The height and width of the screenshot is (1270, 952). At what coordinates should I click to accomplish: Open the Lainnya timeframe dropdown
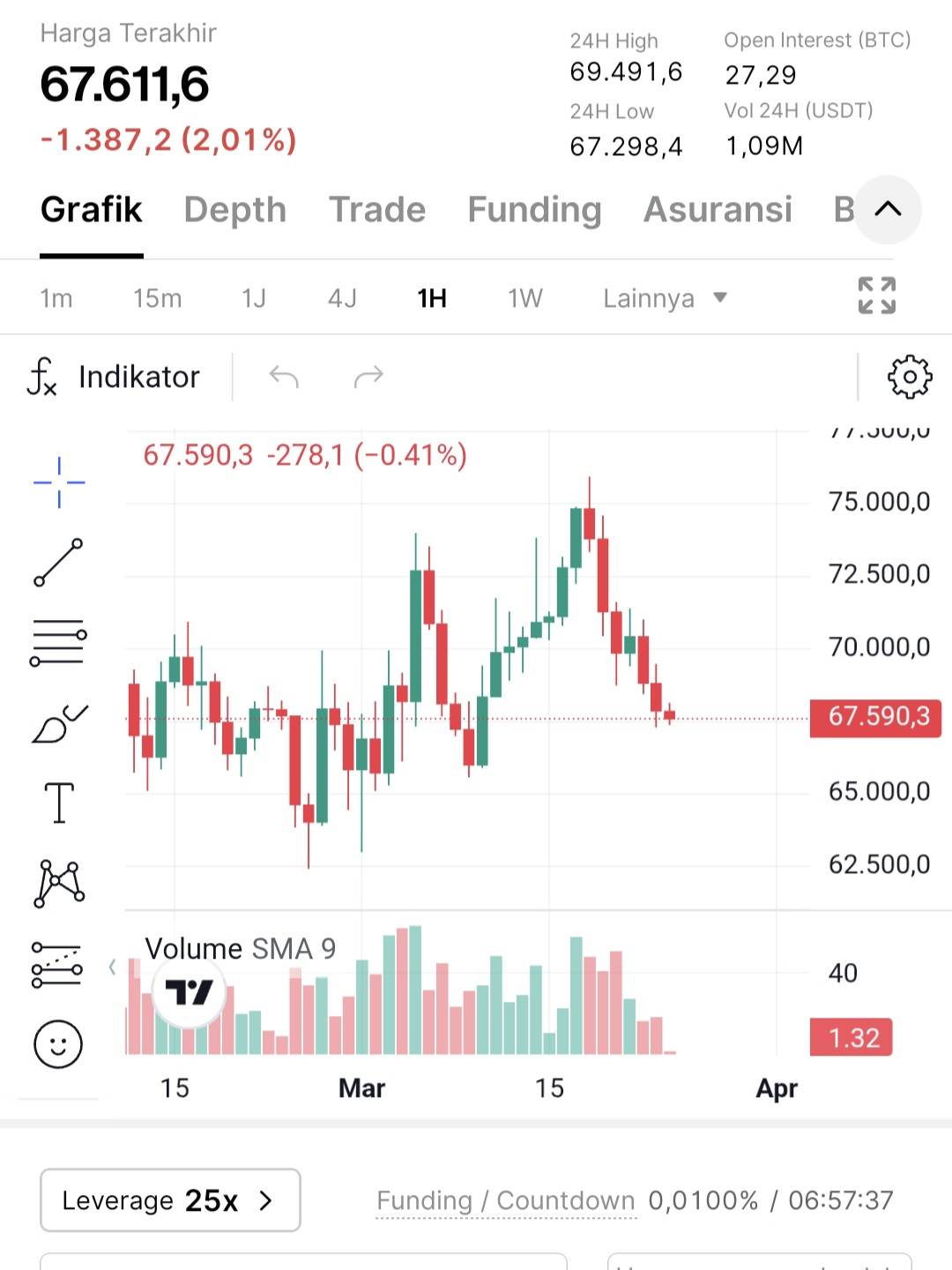click(x=664, y=298)
